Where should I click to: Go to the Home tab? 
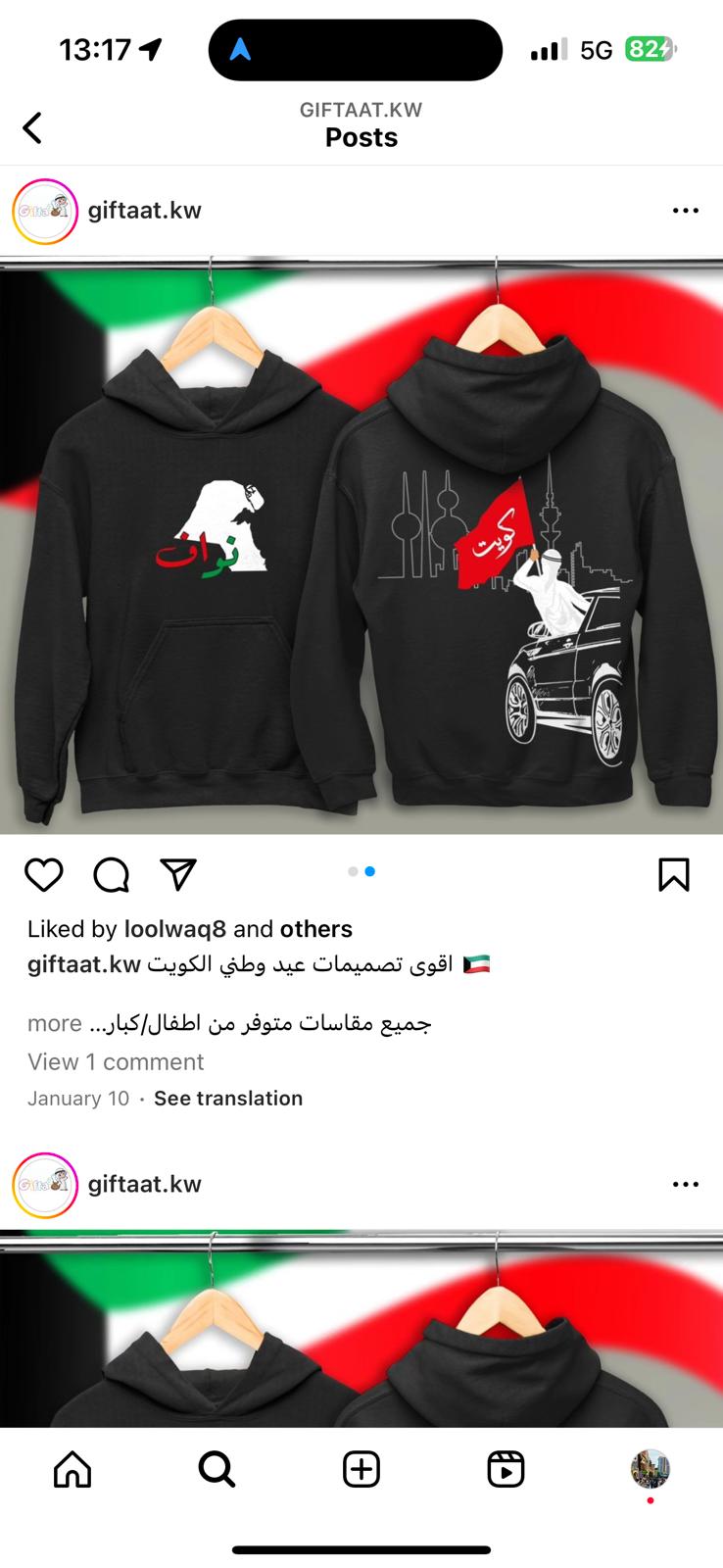click(72, 1469)
